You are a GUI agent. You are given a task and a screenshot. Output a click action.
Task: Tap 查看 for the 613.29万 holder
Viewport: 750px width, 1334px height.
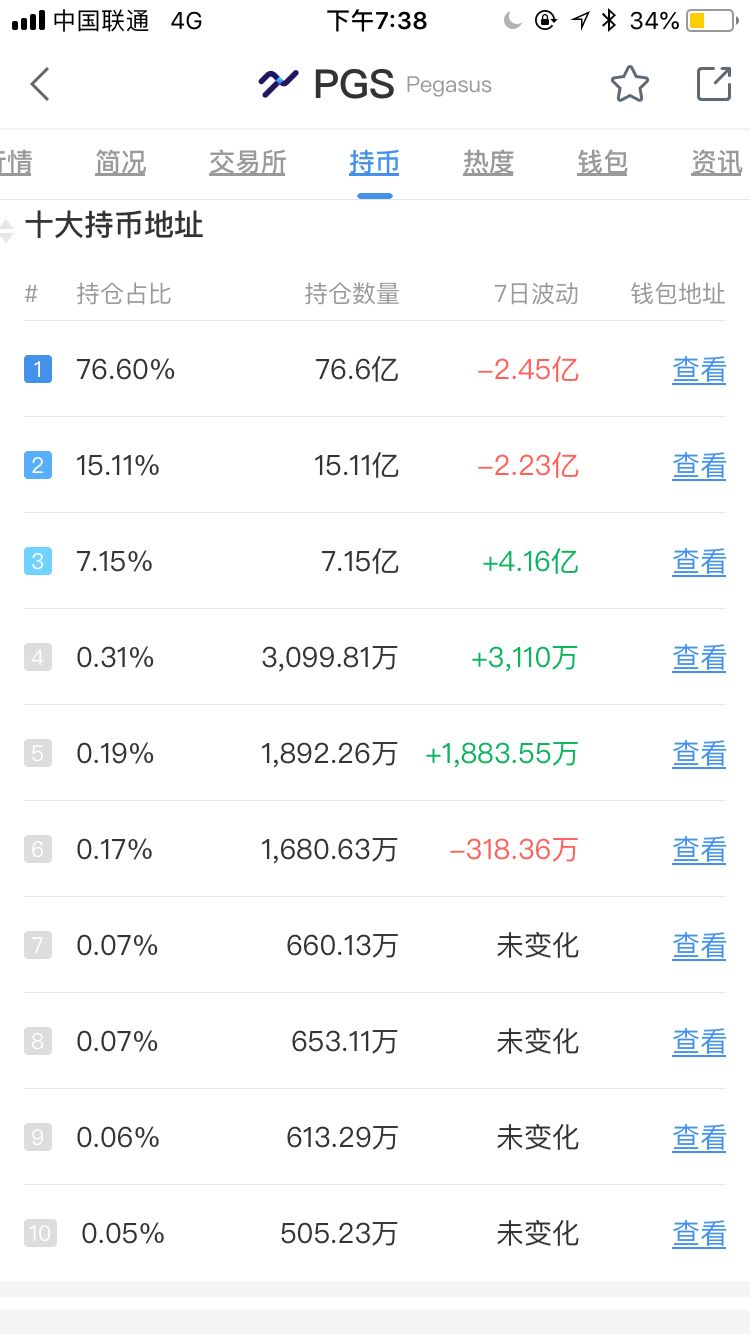click(x=699, y=1138)
